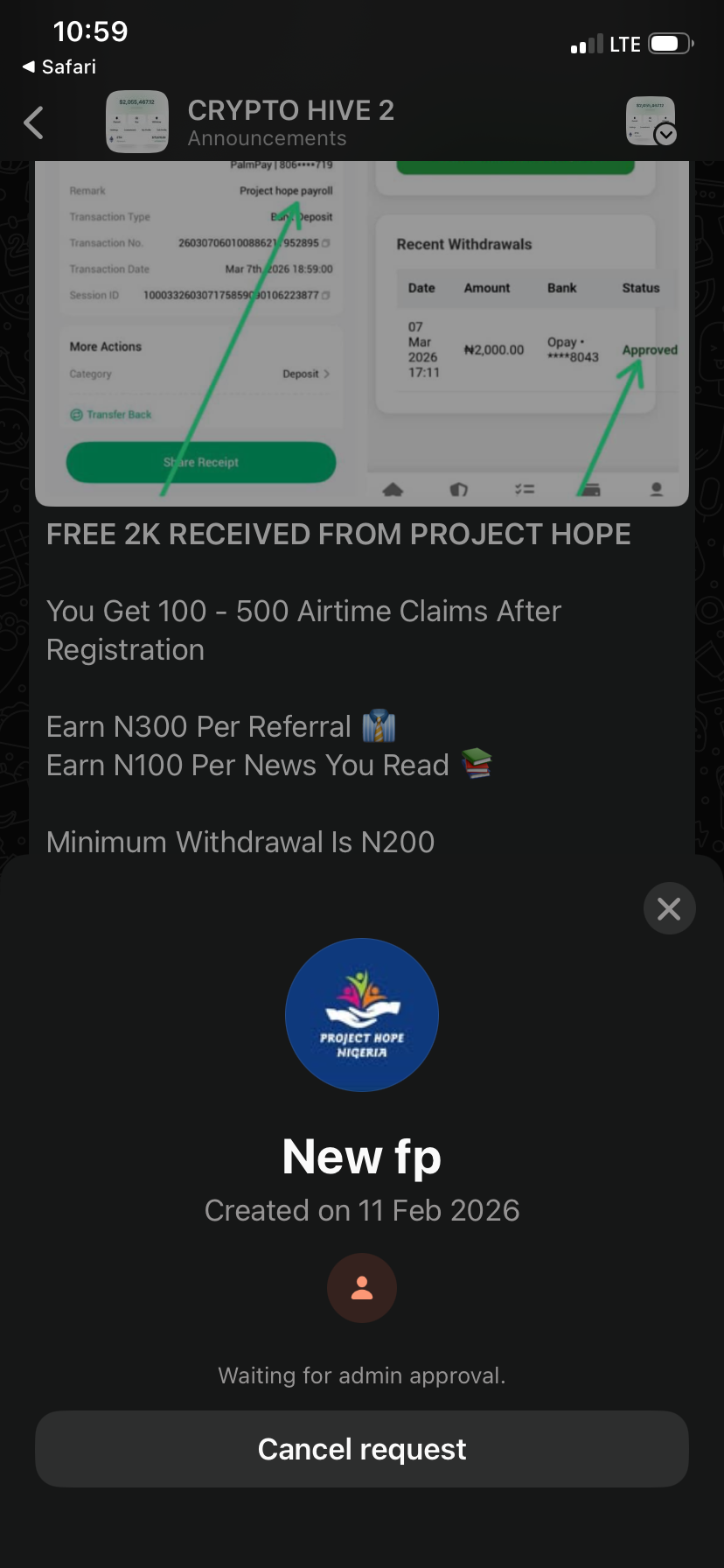Cancel the join request
The height and width of the screenshot is (1568, 724).
pyautogui.click(x=362, y=1449)
